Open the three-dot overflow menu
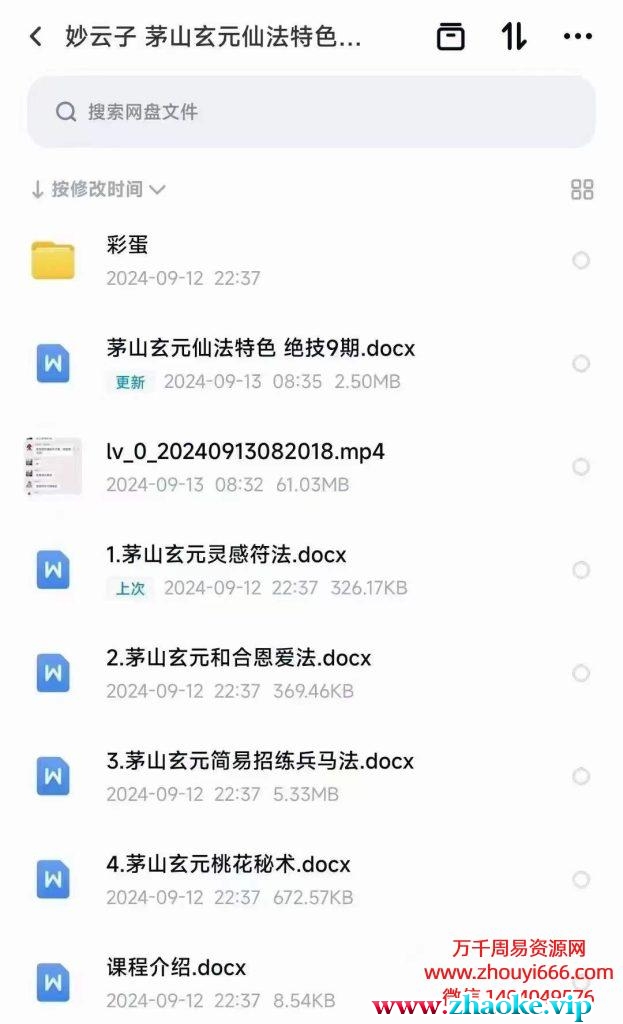623x1024 pixels. [578, 37]
